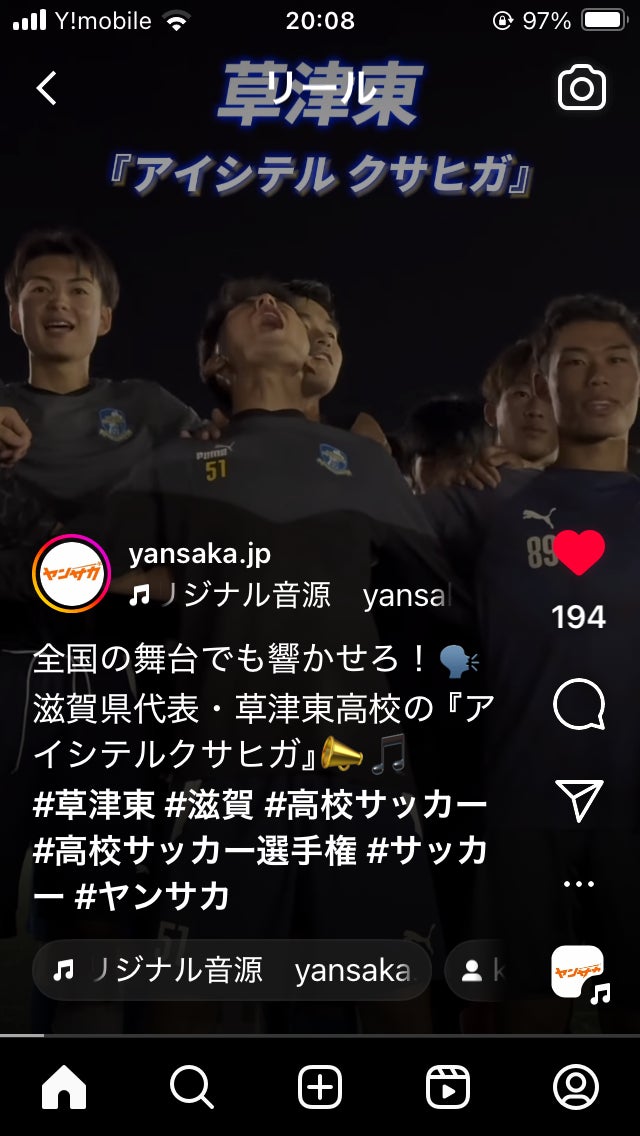Create a new post with the plus tab
Viewport: 640px width, 1136px height.
click(320, 1087)
